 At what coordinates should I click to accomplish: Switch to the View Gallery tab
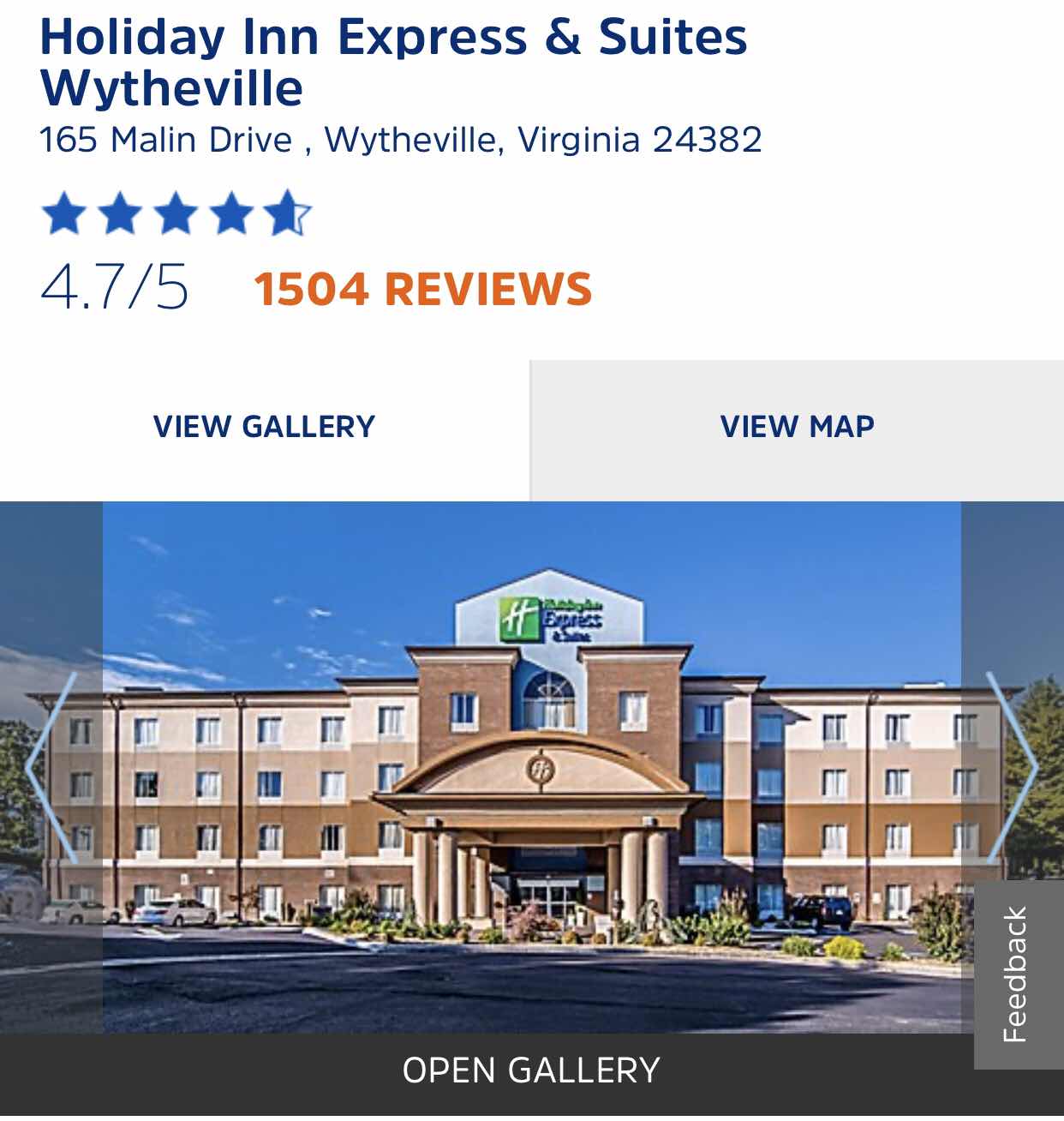coord(264,427)
